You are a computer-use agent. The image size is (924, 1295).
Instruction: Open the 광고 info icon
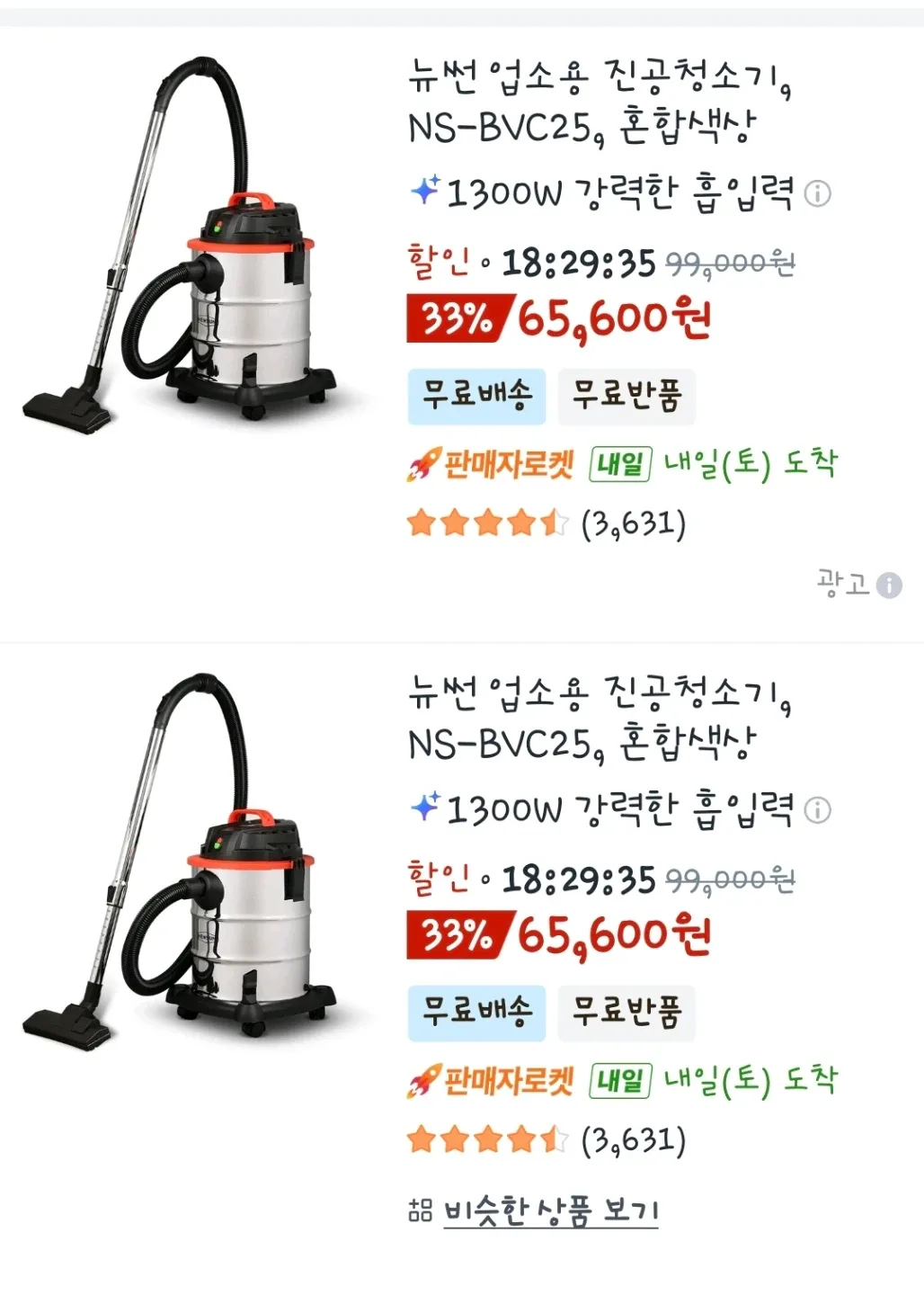[x=889, y=585]
